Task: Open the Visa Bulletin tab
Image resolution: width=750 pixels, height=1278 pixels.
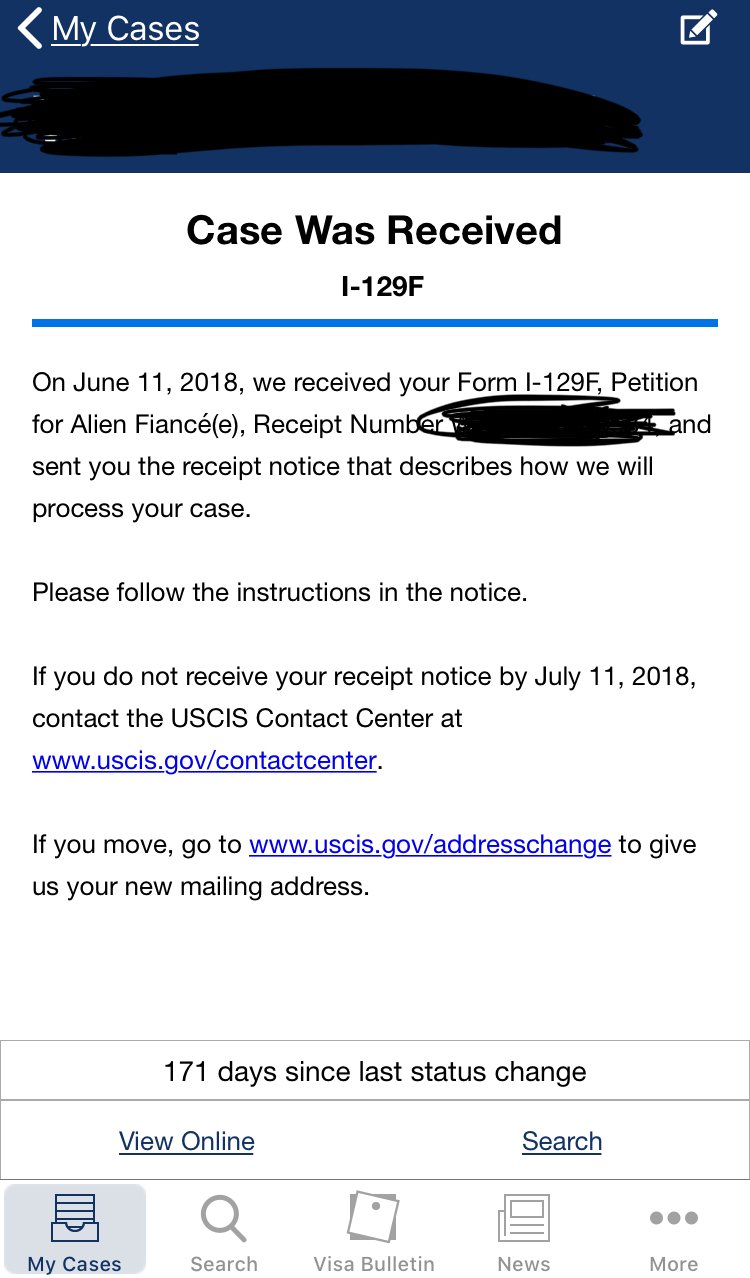Action: pyautogui.click(x=374, y=1230)
